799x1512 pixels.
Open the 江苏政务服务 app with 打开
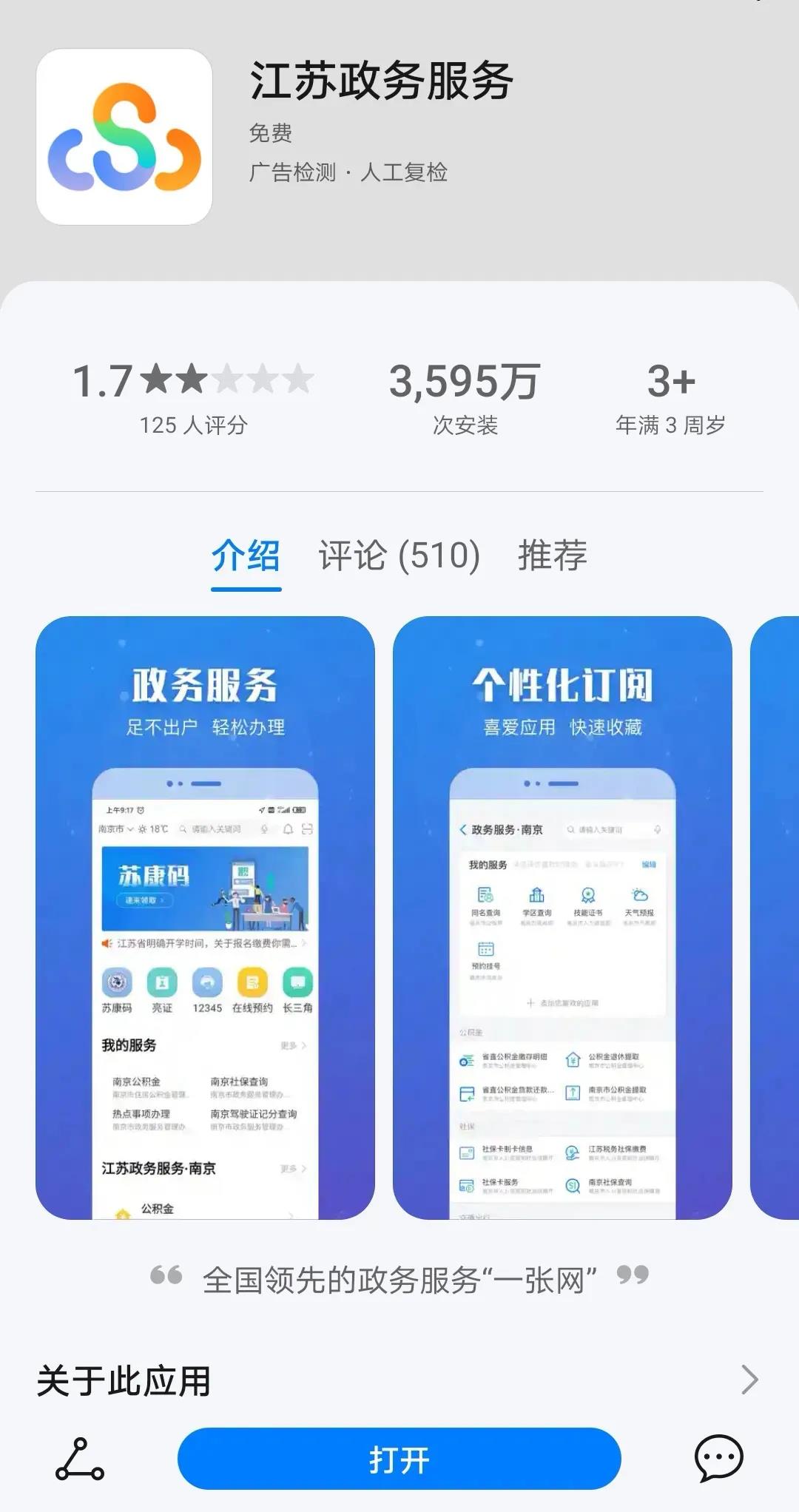coord(399,1459)
